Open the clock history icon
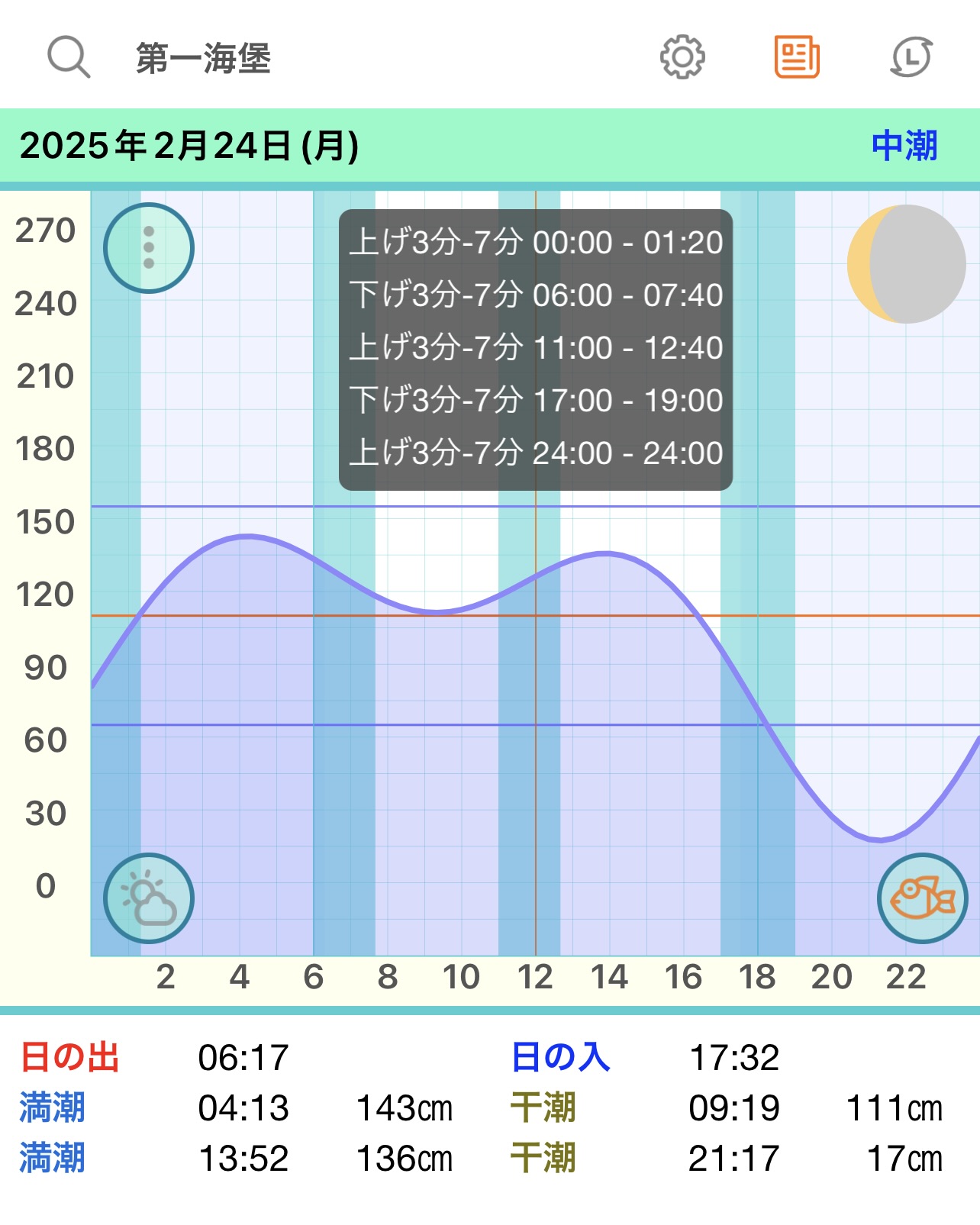Screen dimensions: 980x1225 911,57
